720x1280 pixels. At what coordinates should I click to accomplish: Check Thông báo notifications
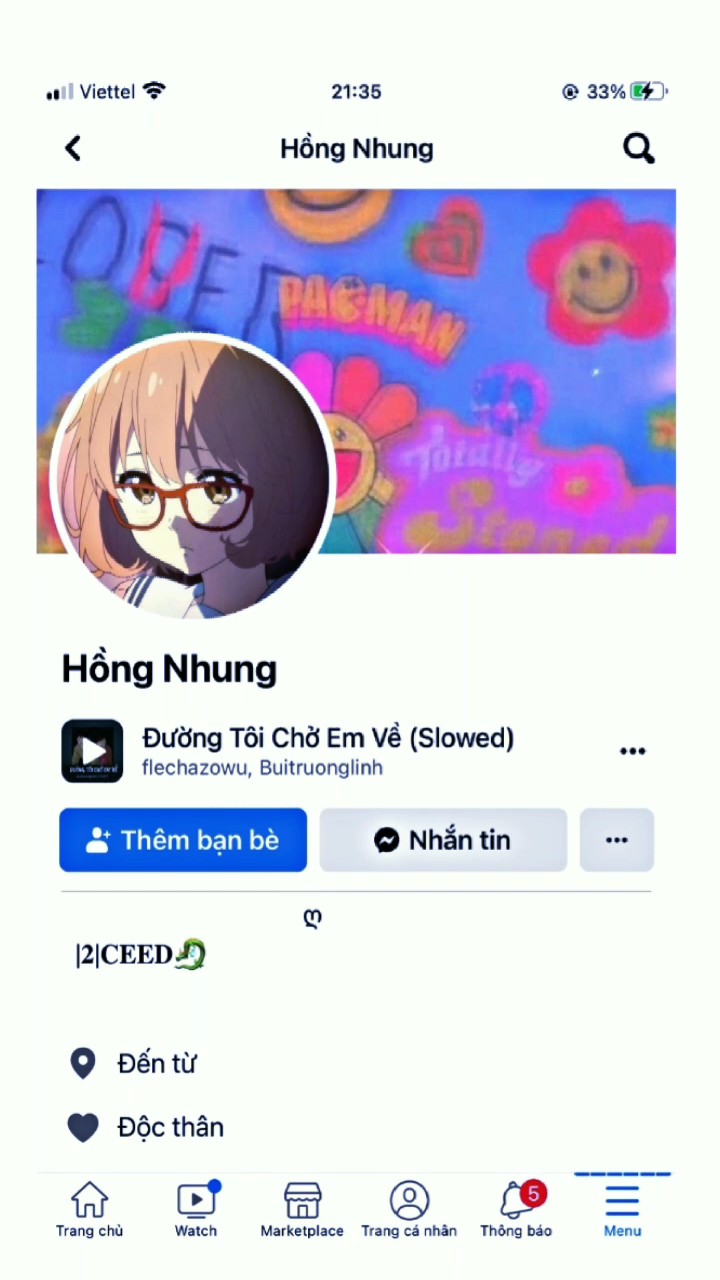pos(516,1210)
